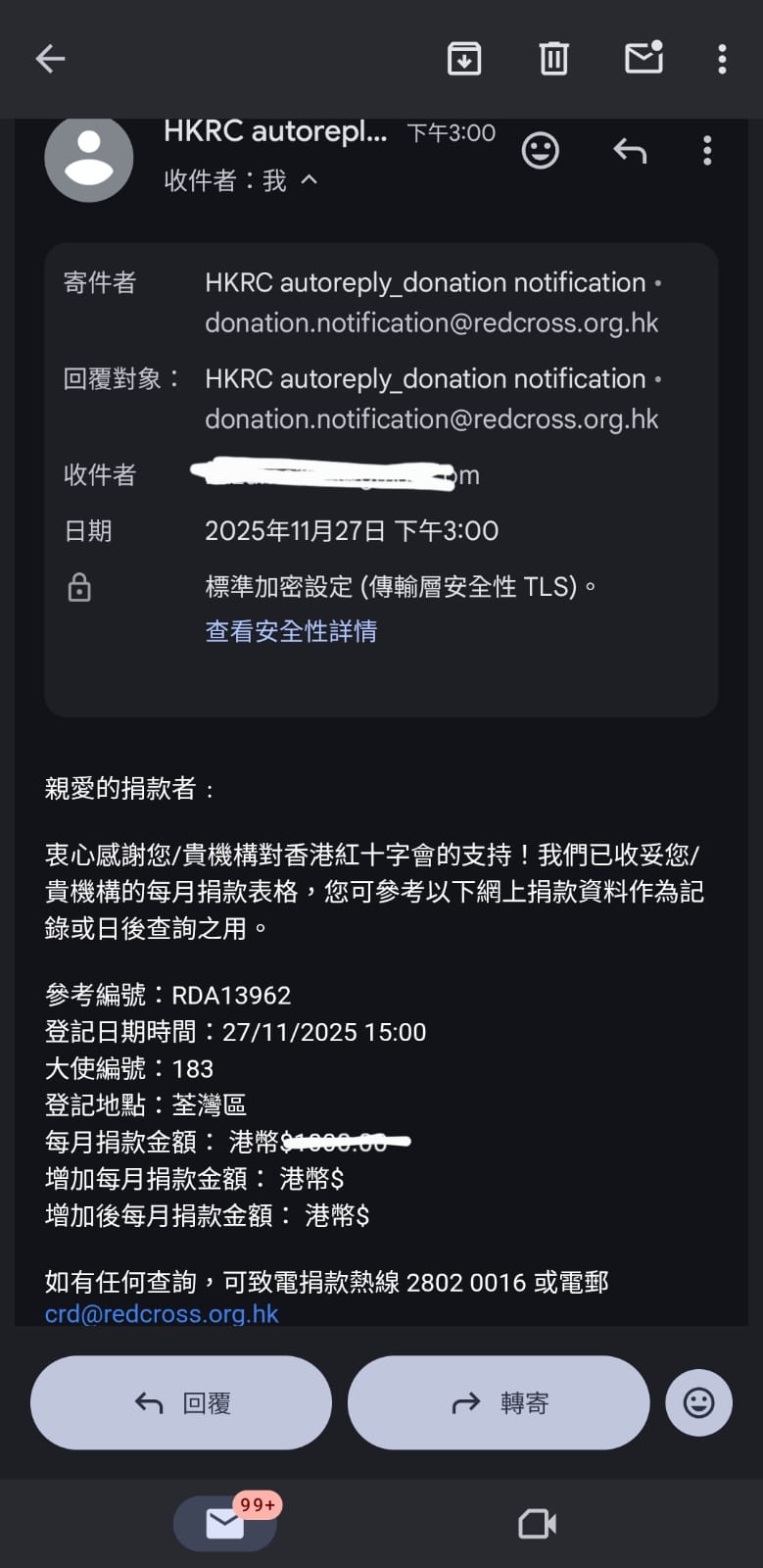This screenshot has width=763, height=1568.
Task: Open 查看安全性詳情 link
Action: tap(291, 631)
